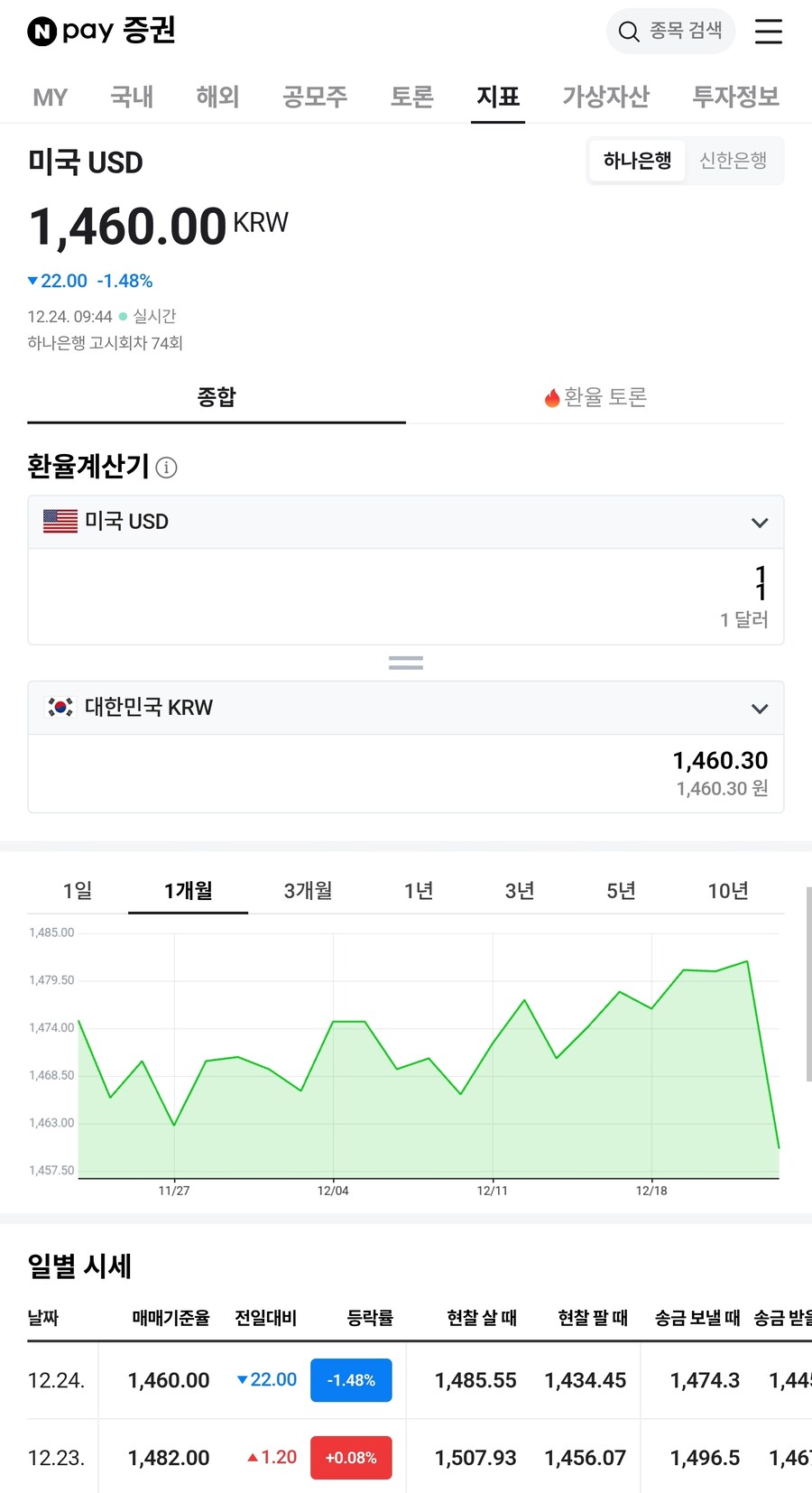This screenshot has width=812, height=1493.
Task: Click the currency swap handle between calculators
Action: coord(405,662)
